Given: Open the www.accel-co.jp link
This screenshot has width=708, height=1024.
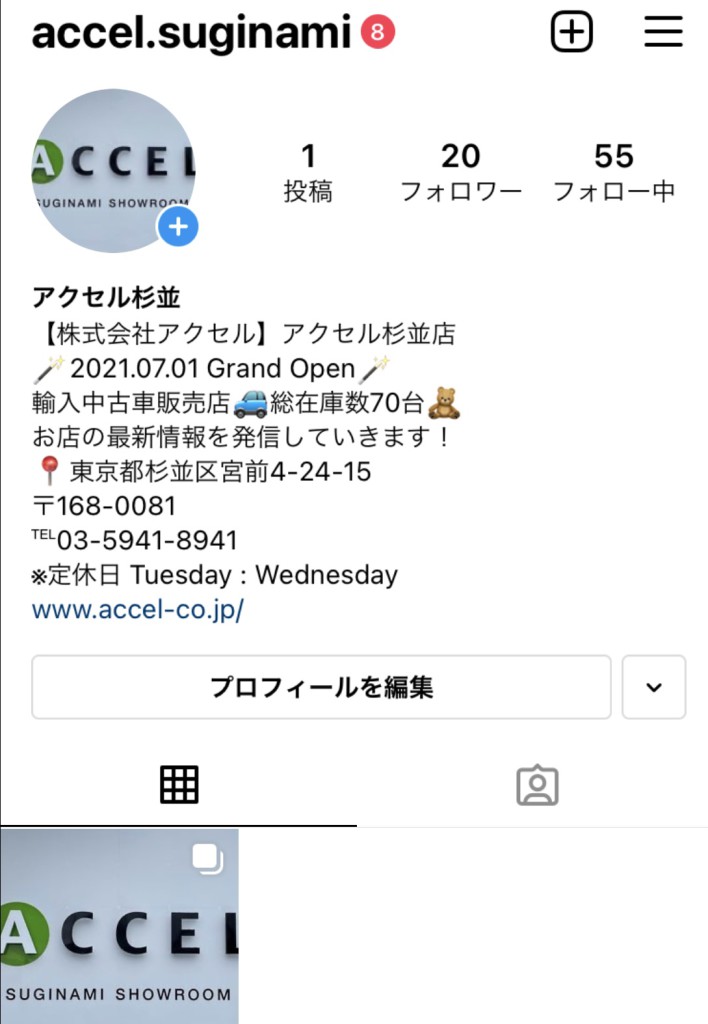Looking at the screenshot, I should 138,610.
